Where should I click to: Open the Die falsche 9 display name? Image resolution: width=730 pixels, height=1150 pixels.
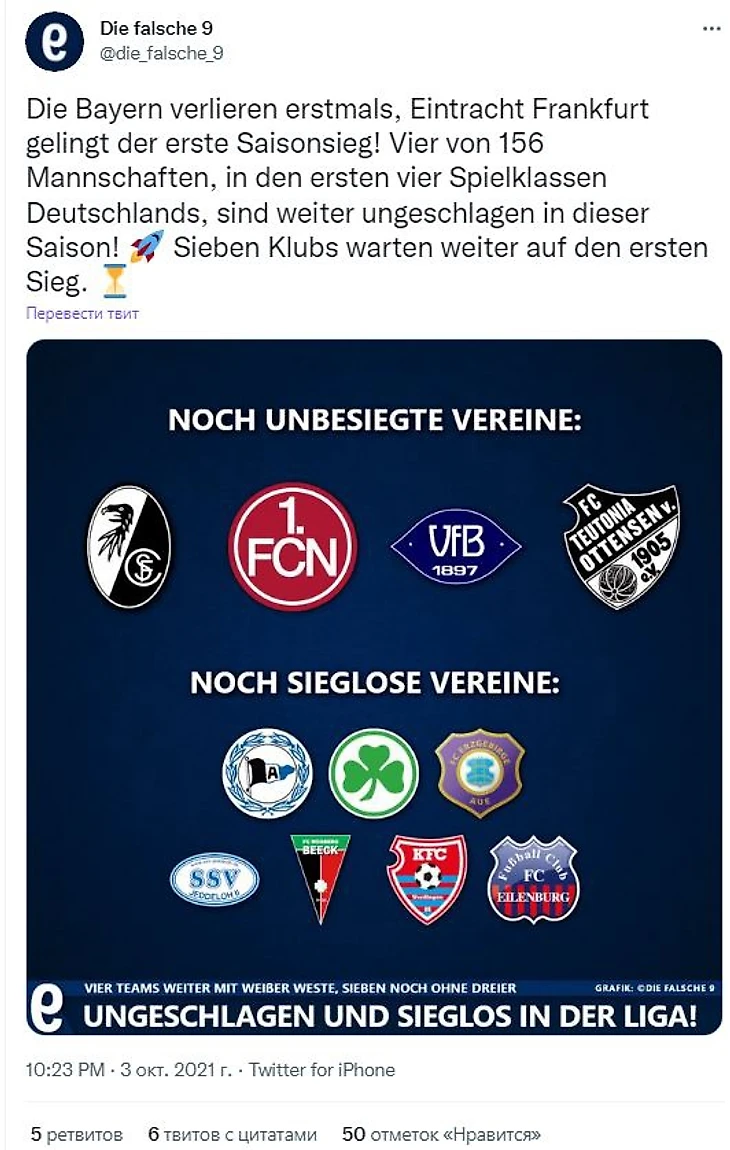point(156,29)
